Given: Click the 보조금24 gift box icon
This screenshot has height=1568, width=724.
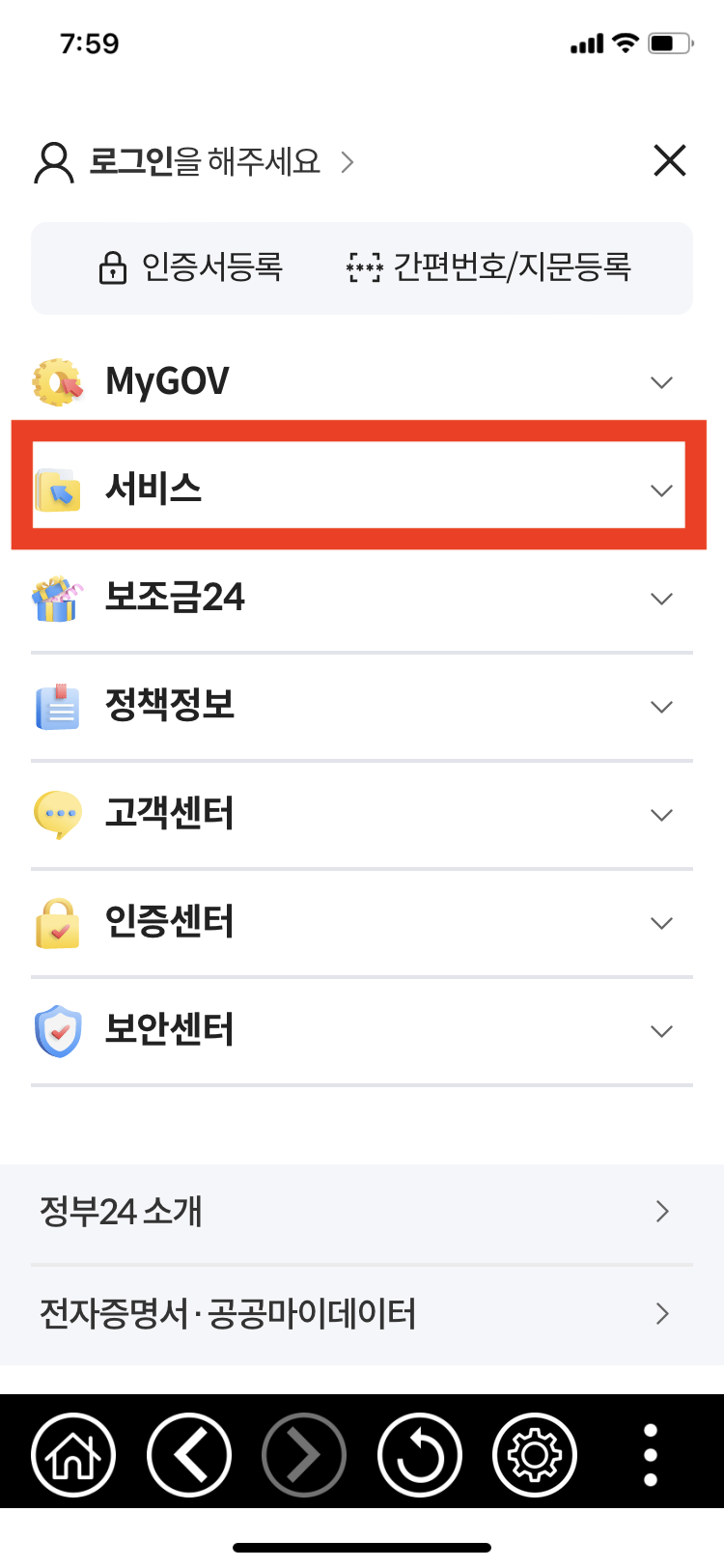Looking at the screenshot, I should (55, 597).
